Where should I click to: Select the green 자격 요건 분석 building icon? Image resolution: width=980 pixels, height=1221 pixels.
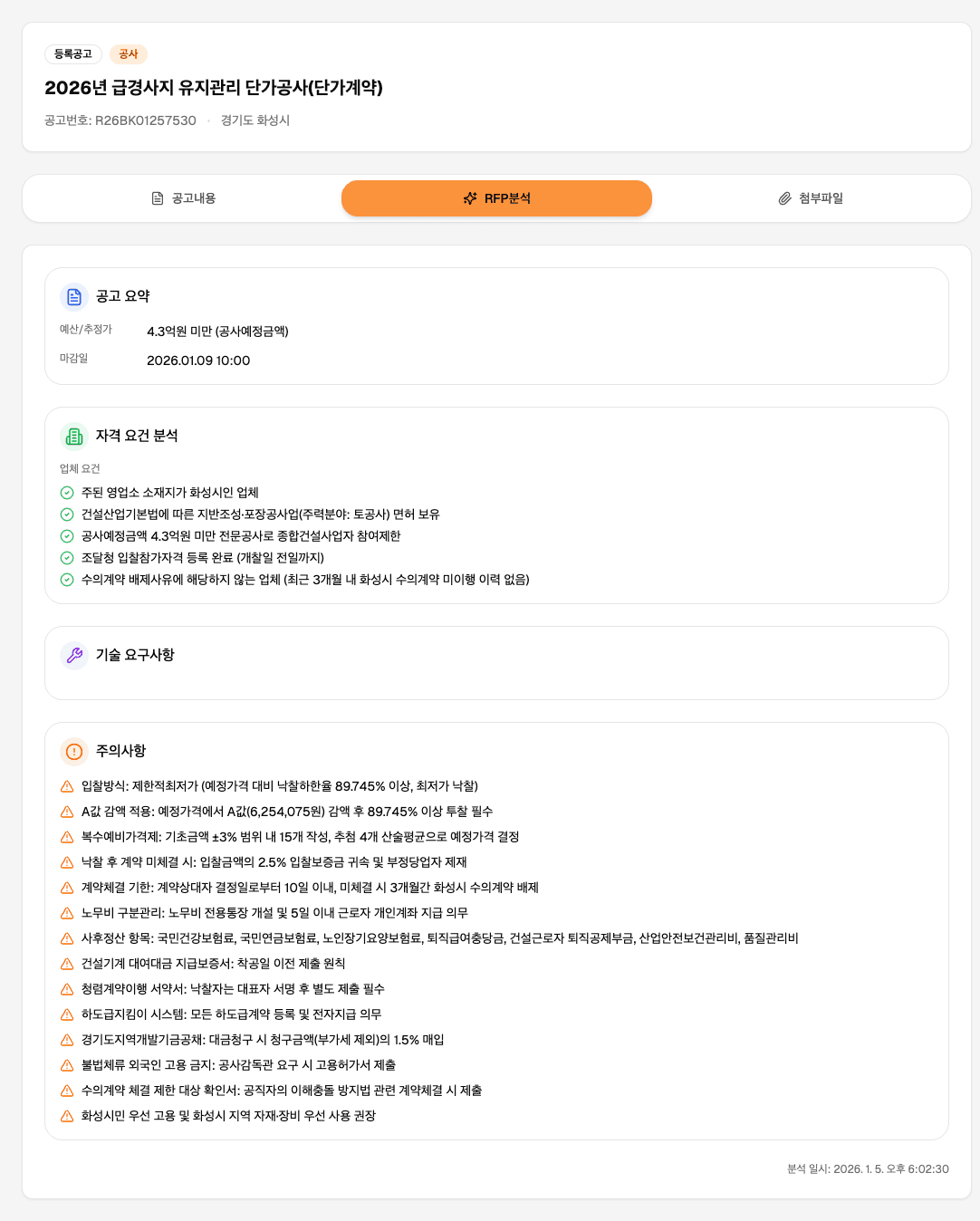point(73,436)
